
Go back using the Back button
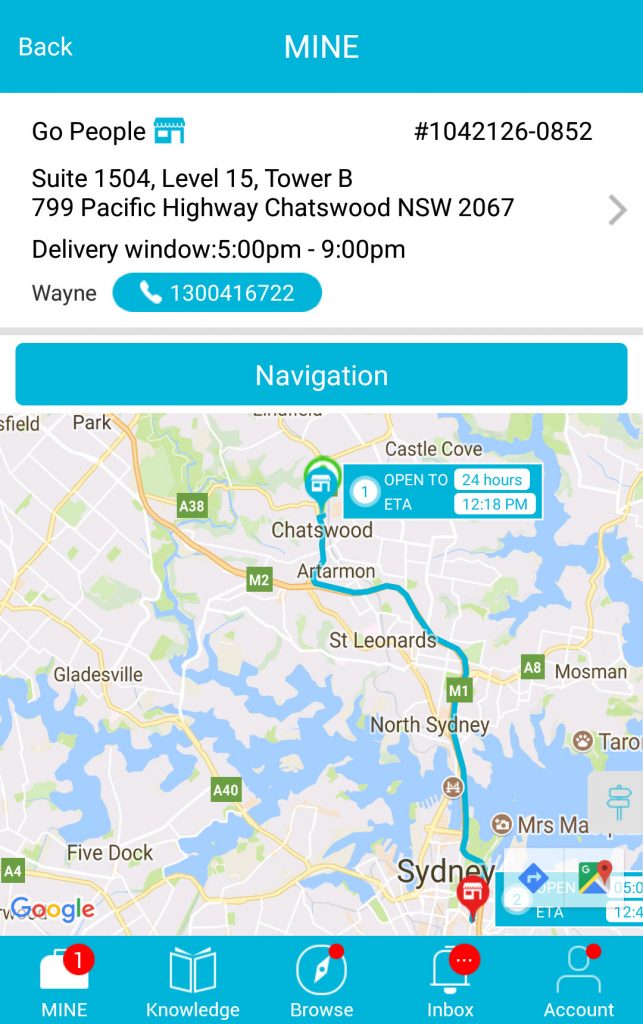45,47
